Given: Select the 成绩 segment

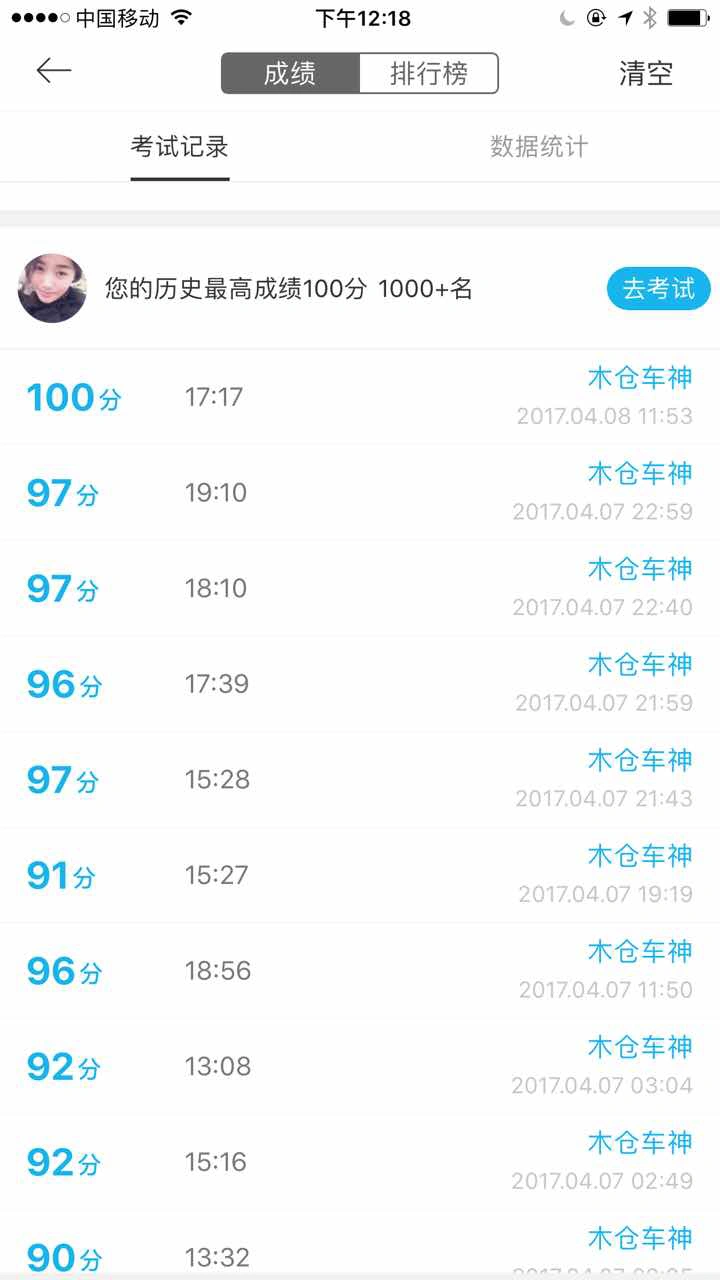Looking at the screenshot, I should pos(290,73).
